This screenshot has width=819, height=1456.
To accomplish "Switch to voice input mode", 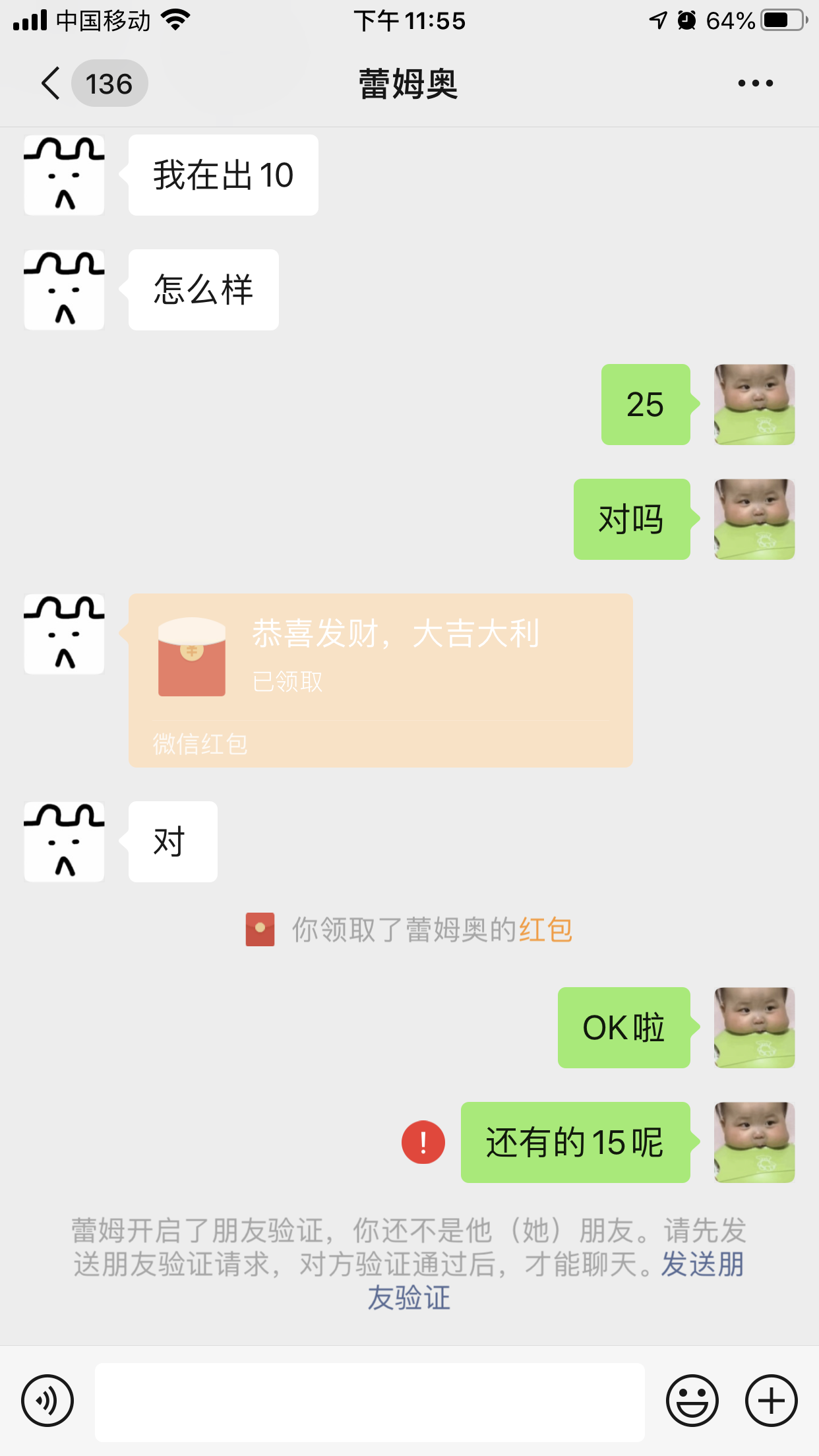I will click(47, 1401).
